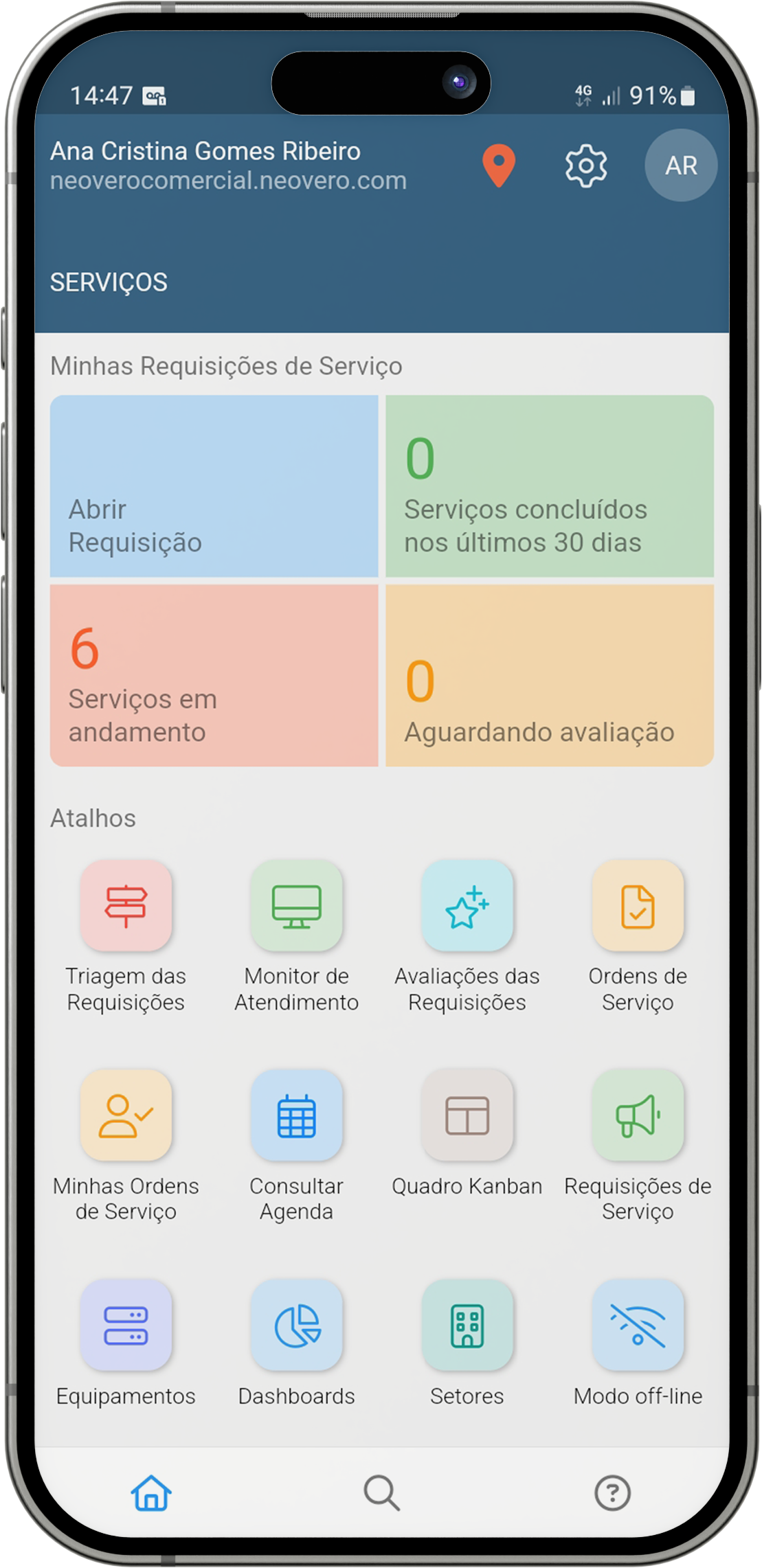Screen dimensions: 762x1568
Task: Tap the AR profile avatar
Action: (x=680, y=166)
